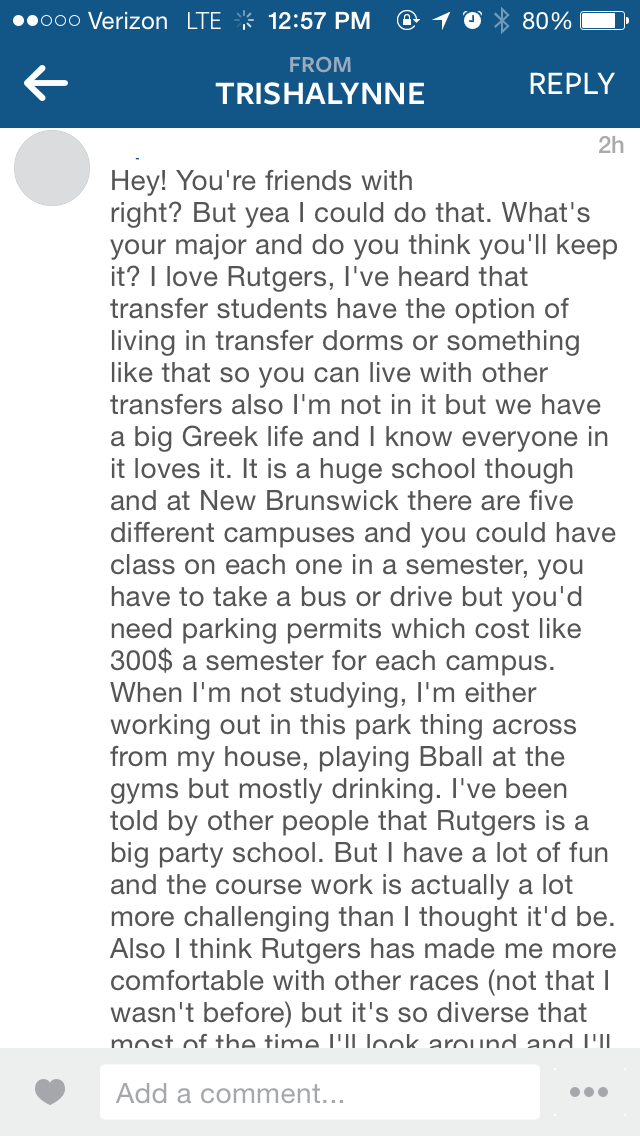Focus the Add a comment field
The image size is (640, 1136).
(x=318, y=1092)
